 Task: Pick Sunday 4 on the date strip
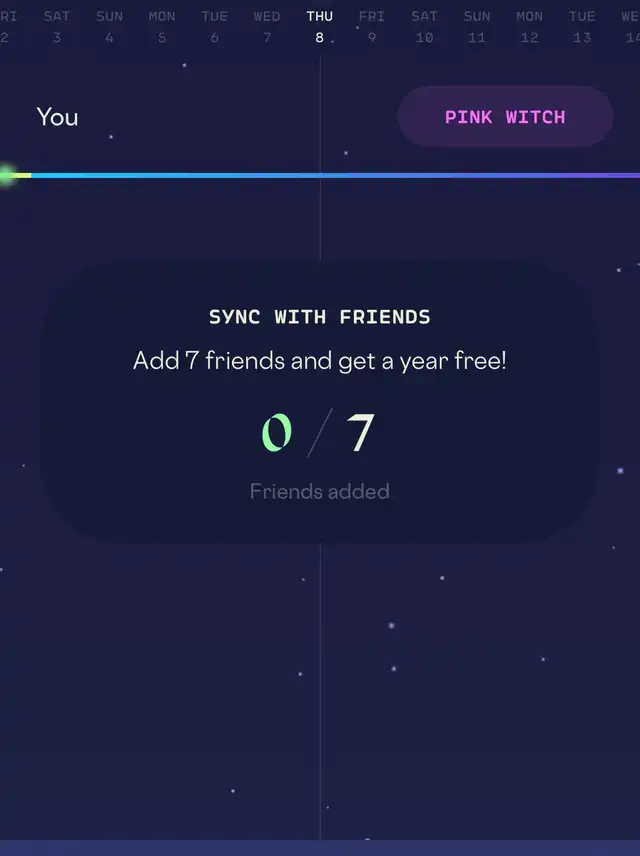click(x=109, y=27)
